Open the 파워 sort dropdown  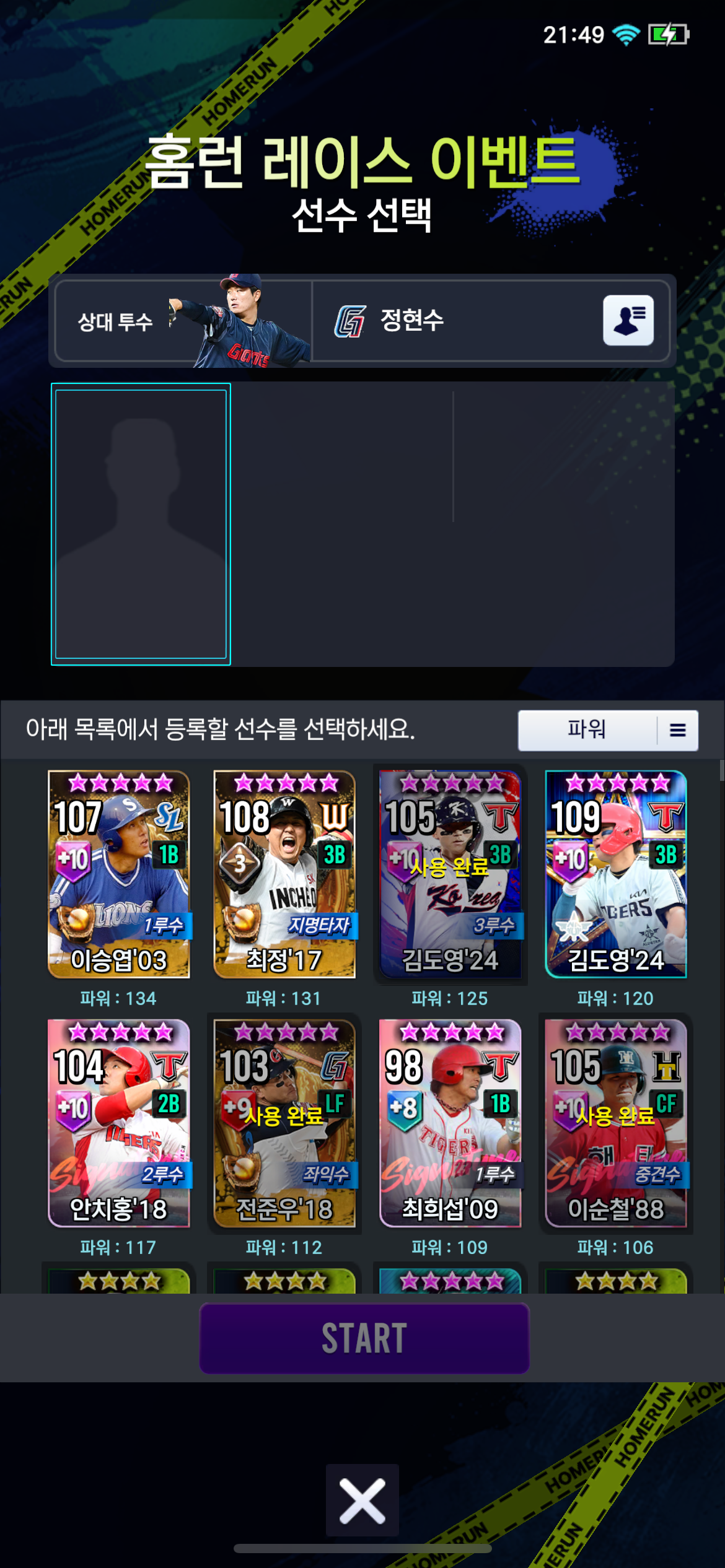(x=608, y=730)
